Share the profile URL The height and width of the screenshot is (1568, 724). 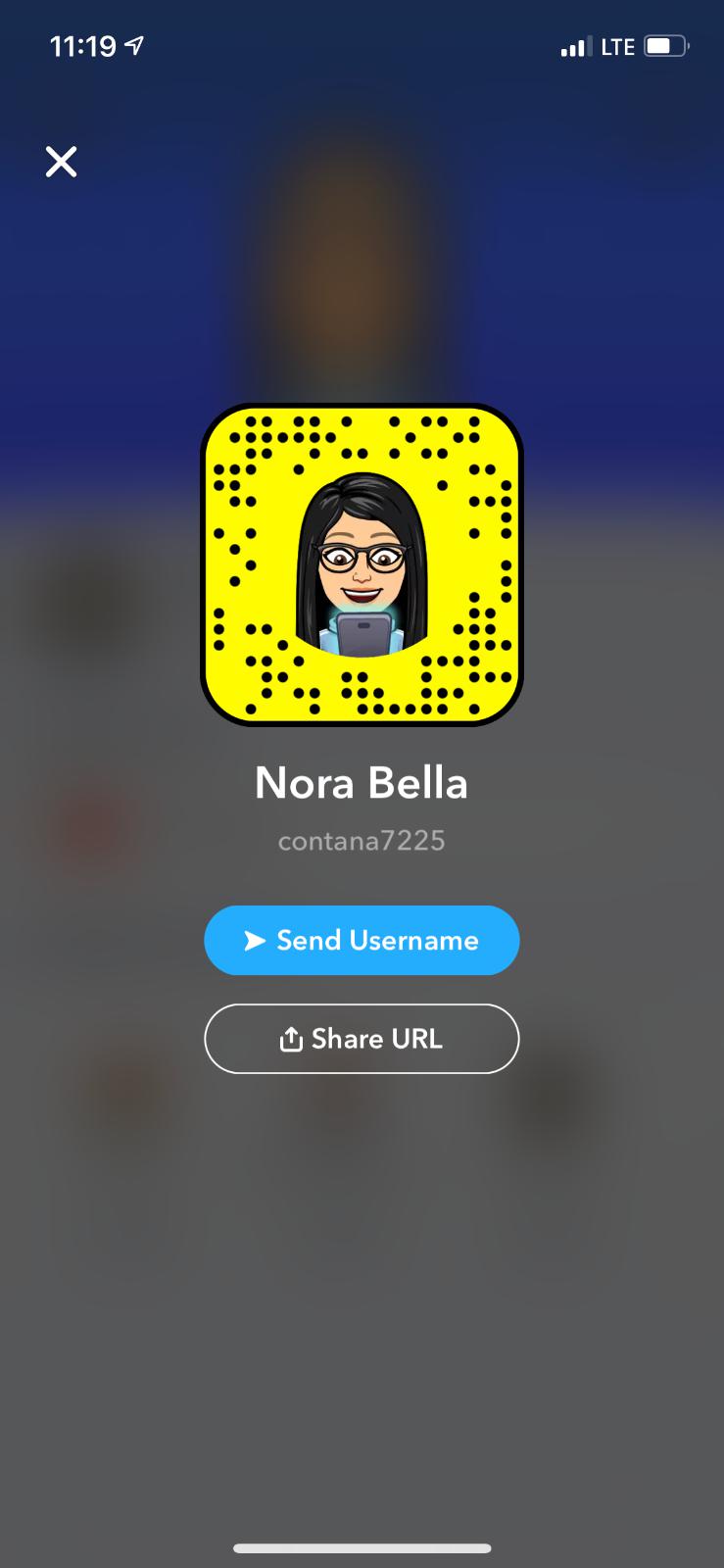point(362,1039)
